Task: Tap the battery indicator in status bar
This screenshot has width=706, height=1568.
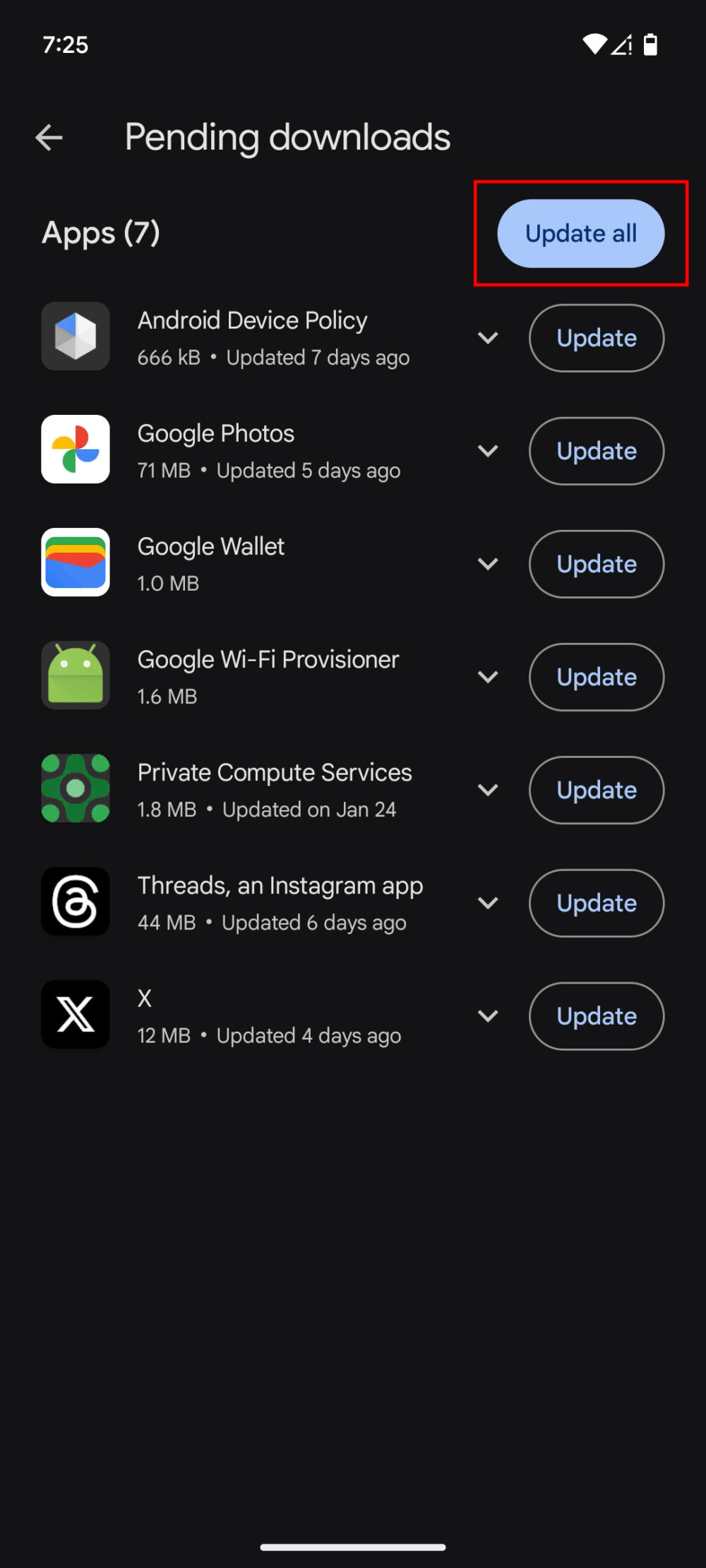Action: [x=649, y=44]
